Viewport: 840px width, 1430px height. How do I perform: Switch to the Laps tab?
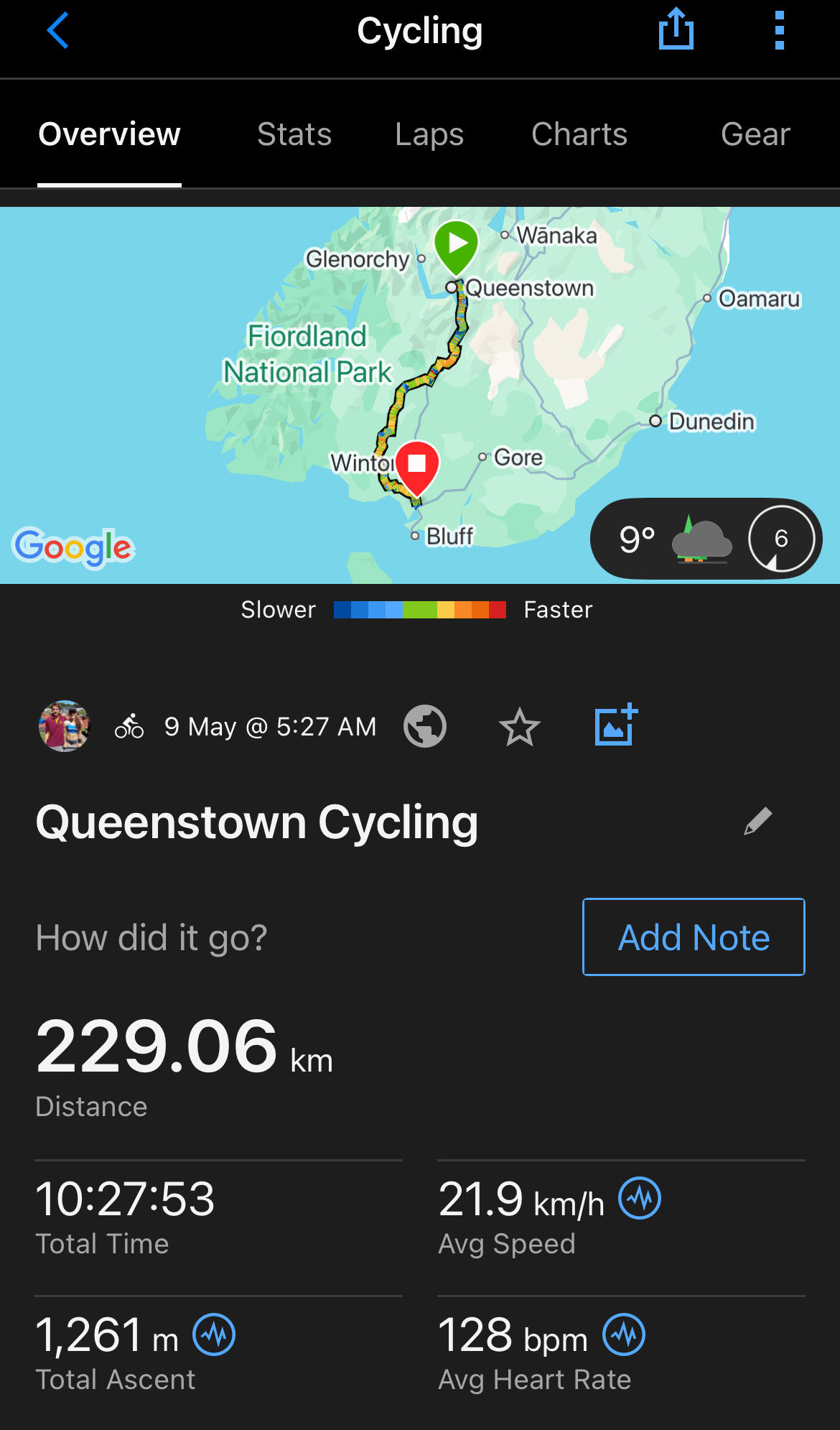(x=429, y=134)
